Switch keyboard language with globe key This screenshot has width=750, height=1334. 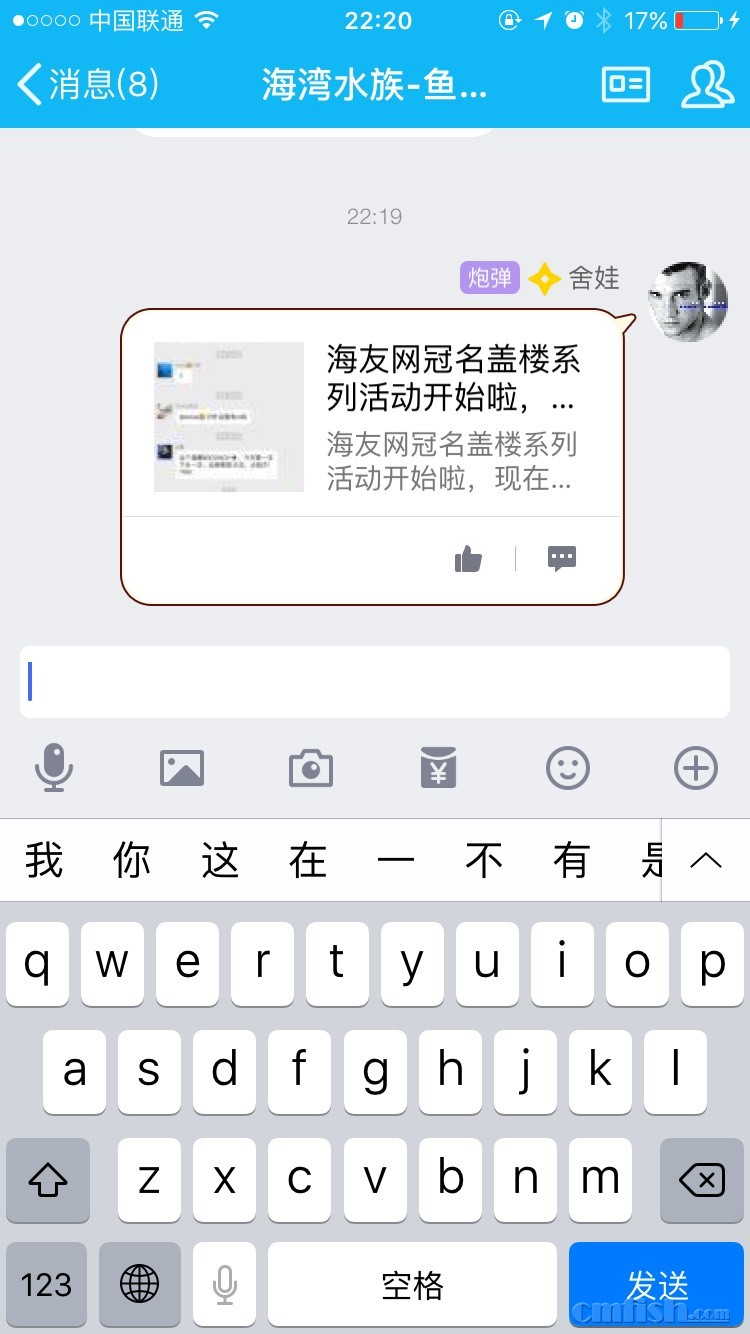point(139,1284)
